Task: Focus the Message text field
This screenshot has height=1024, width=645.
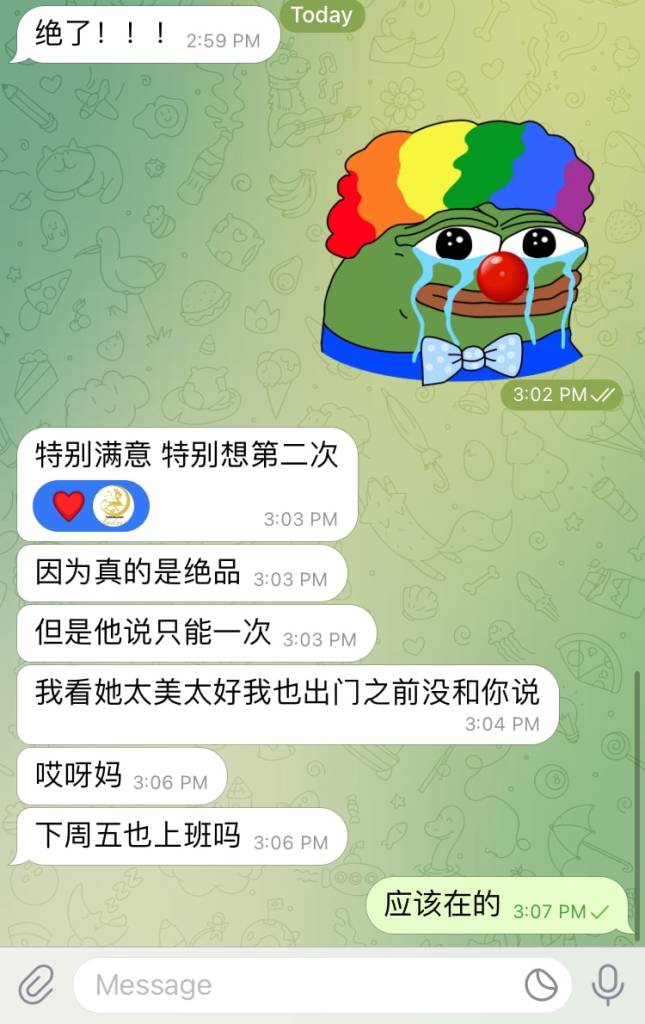Action: (x=300, y=985)
